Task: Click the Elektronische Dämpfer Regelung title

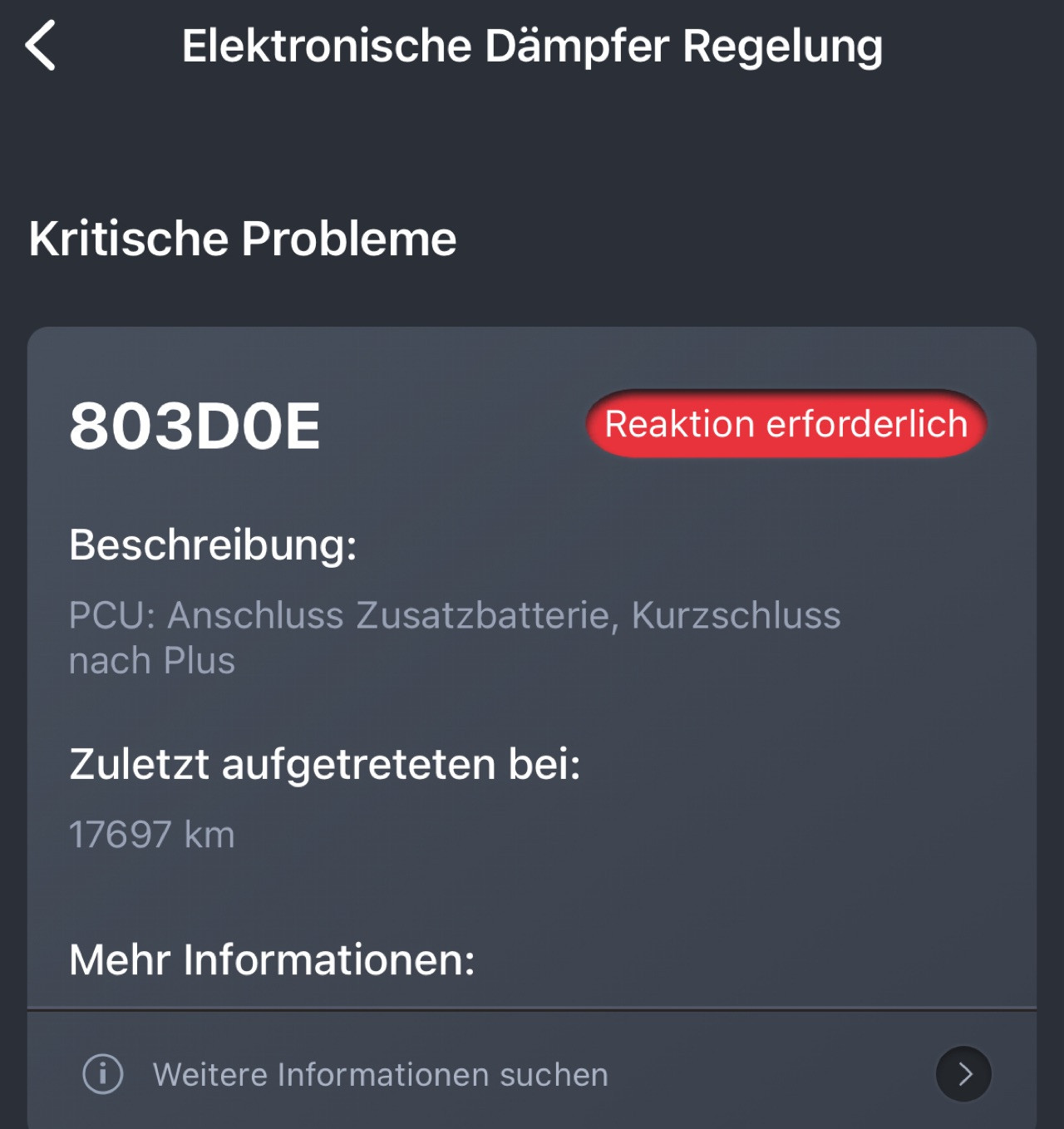Action: point(532,47)
